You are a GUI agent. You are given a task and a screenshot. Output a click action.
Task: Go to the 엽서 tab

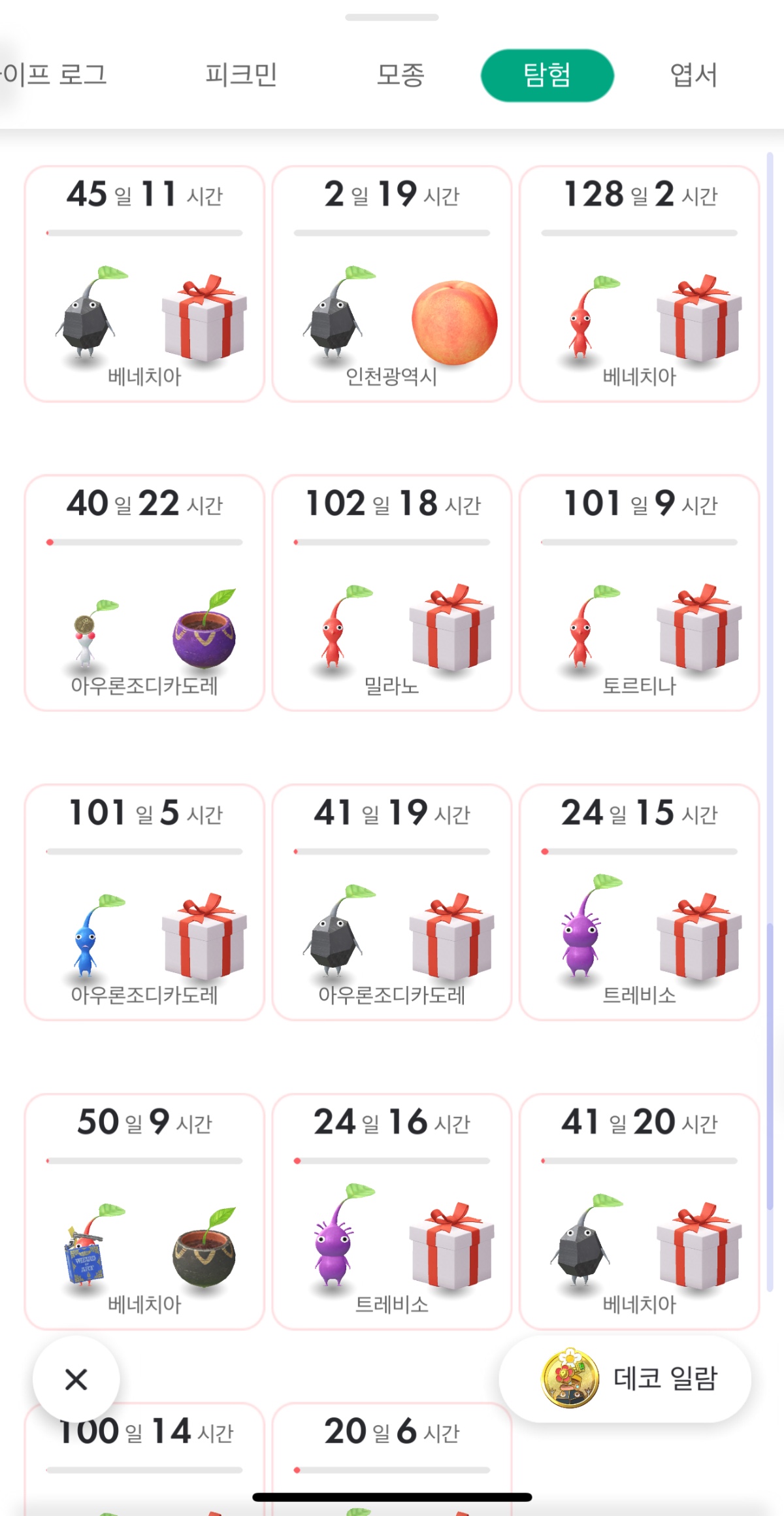694,75
